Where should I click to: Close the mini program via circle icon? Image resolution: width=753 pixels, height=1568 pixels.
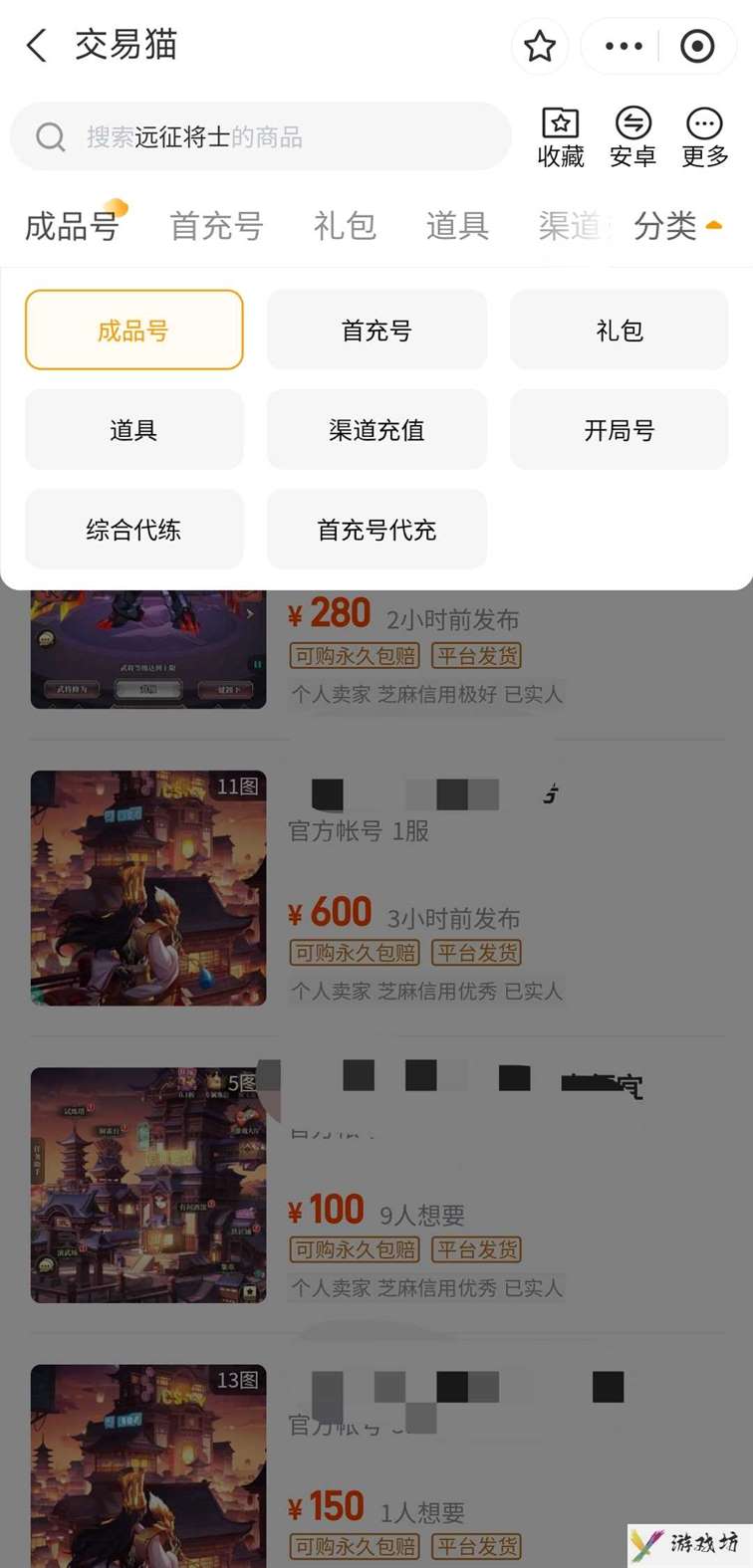(697, 46)
